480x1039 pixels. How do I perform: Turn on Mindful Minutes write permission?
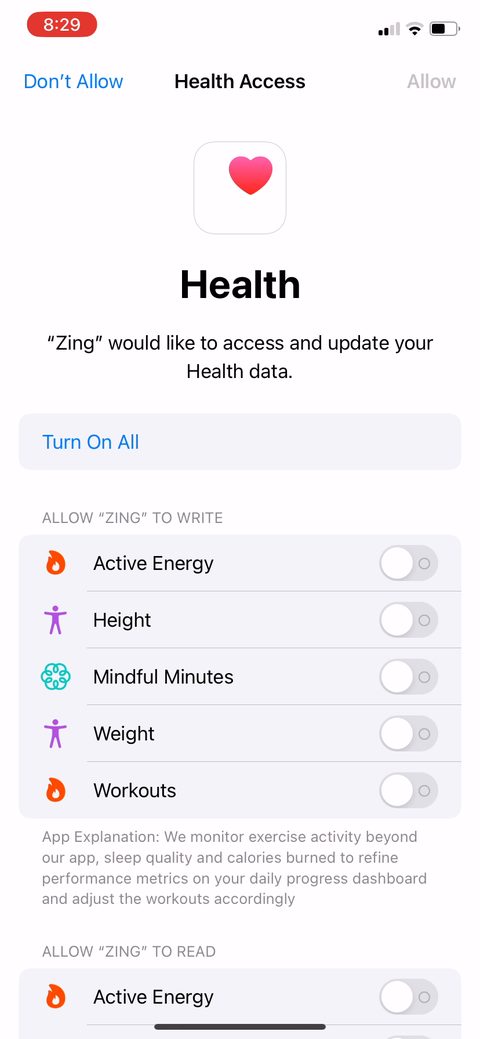tap(408, 677)
